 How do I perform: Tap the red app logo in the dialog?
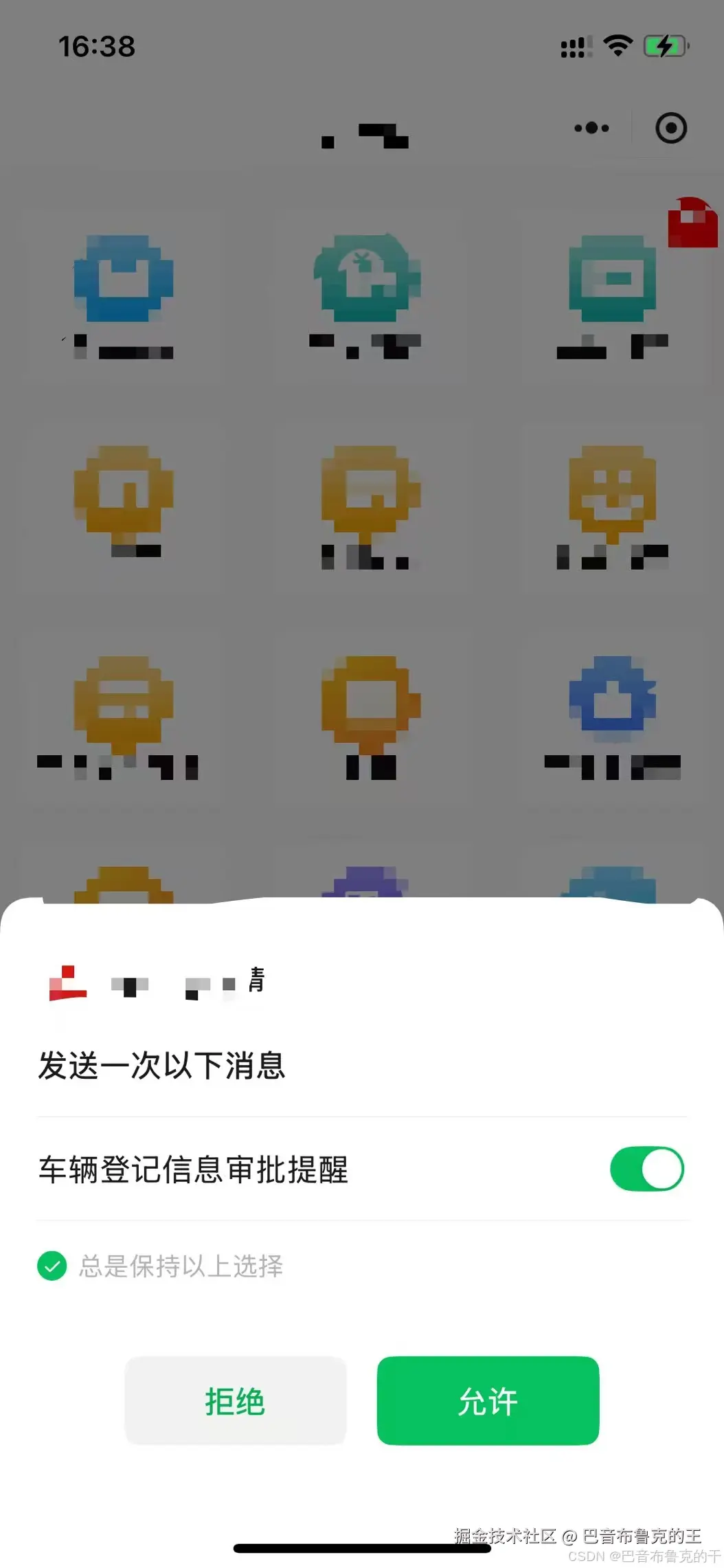coord(66,984)
